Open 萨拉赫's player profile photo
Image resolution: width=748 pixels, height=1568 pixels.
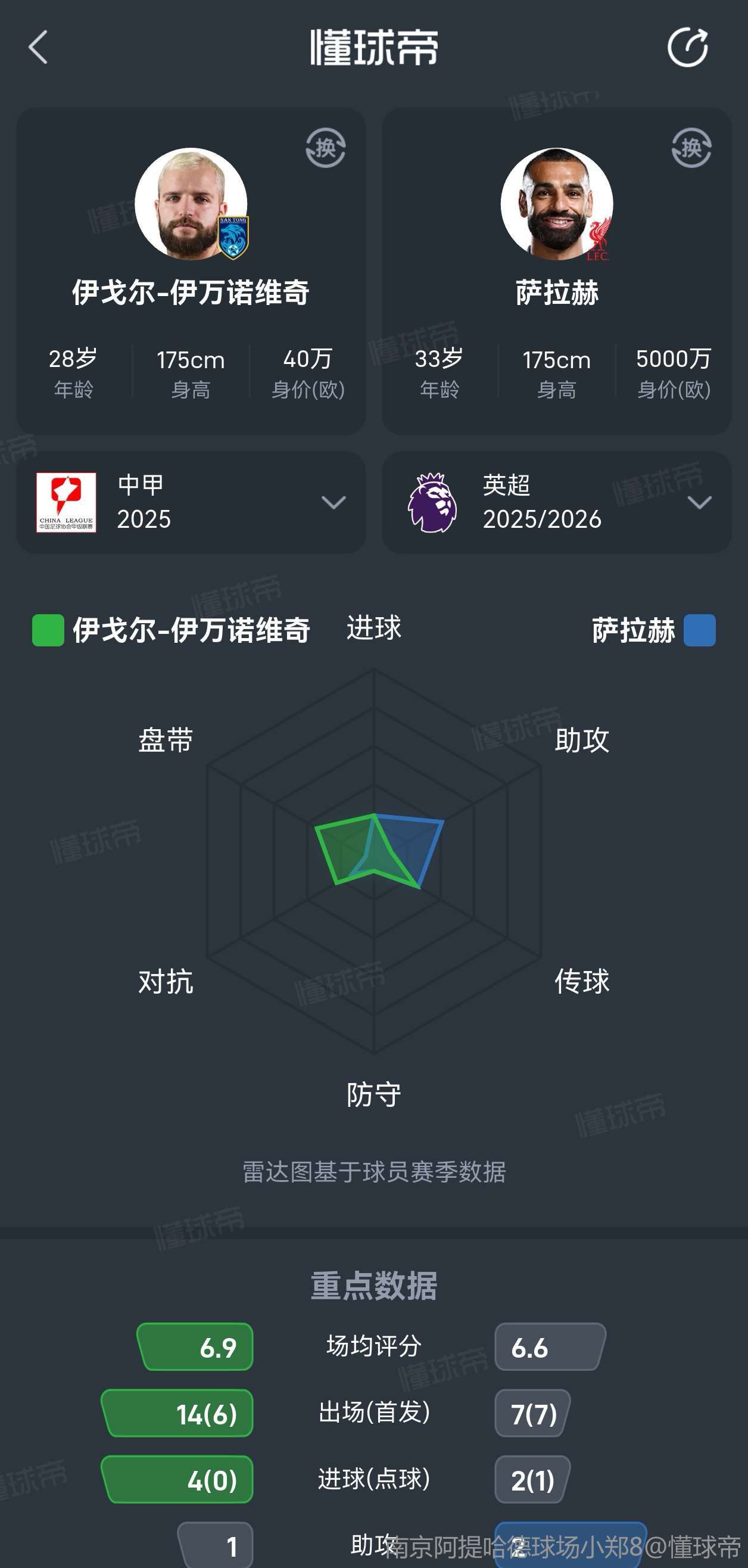557,204
